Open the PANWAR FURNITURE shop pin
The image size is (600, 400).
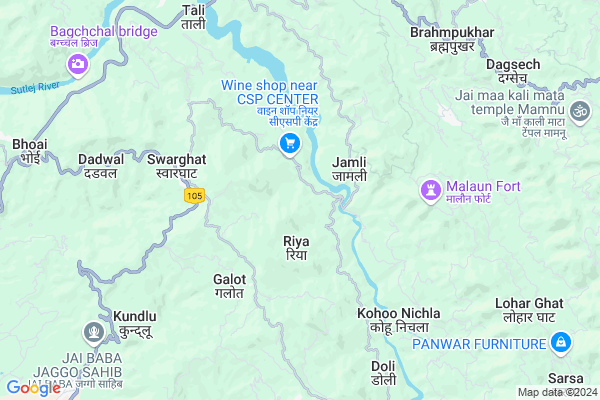click(562, 344)
